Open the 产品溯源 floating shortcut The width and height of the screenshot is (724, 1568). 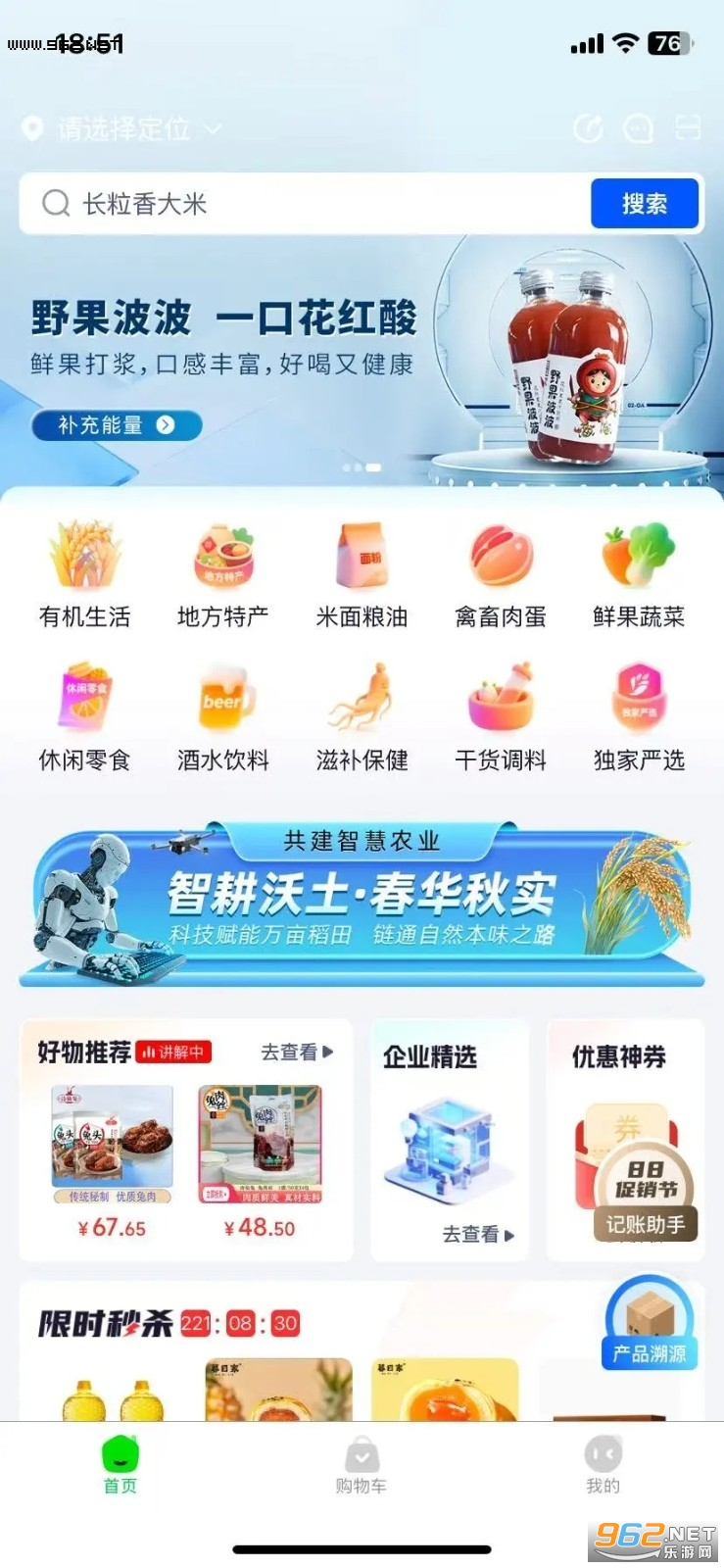coord(649,1325)
